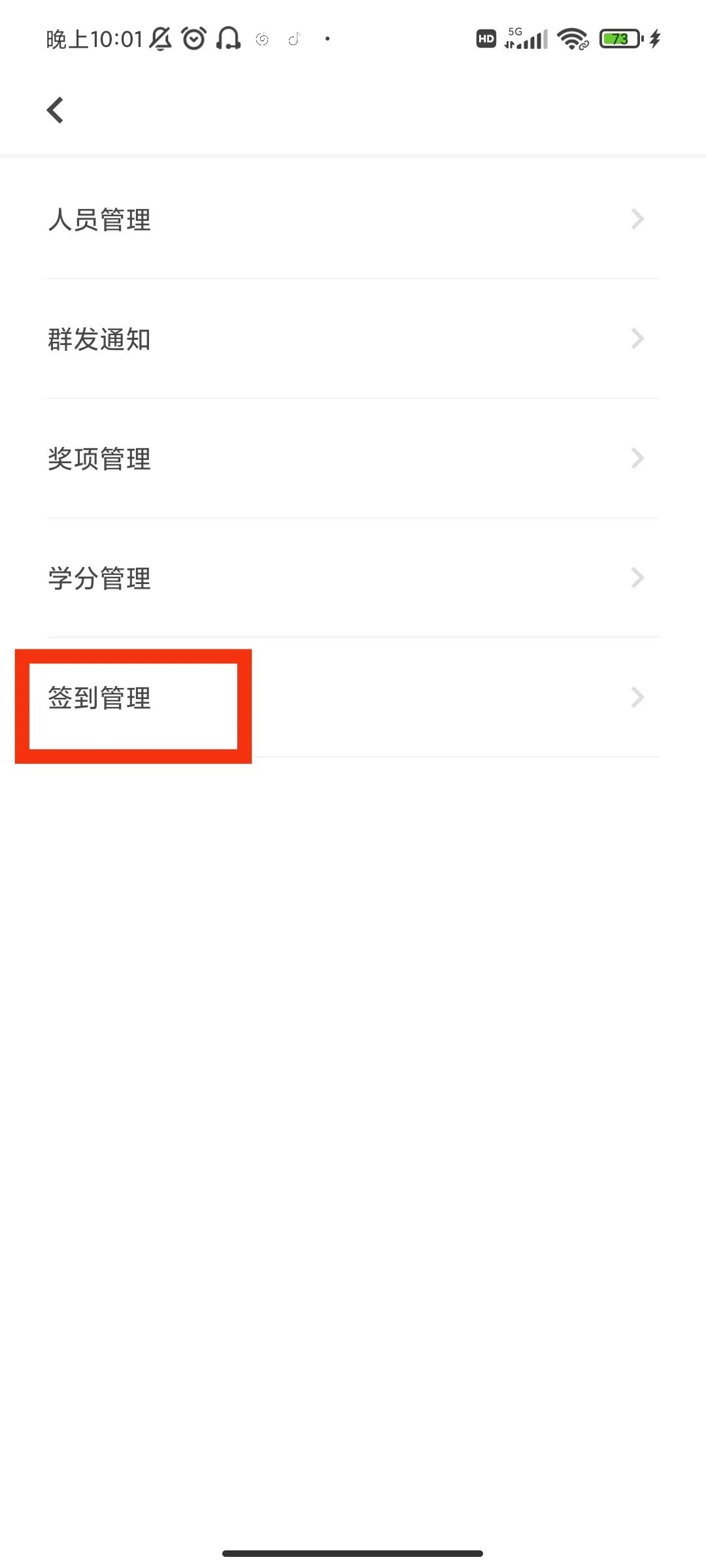Image resolution: width=706 pixels, height=1568 pixels.
Task: Open 签到管理 highlighted row
Action: click(353, 698)
